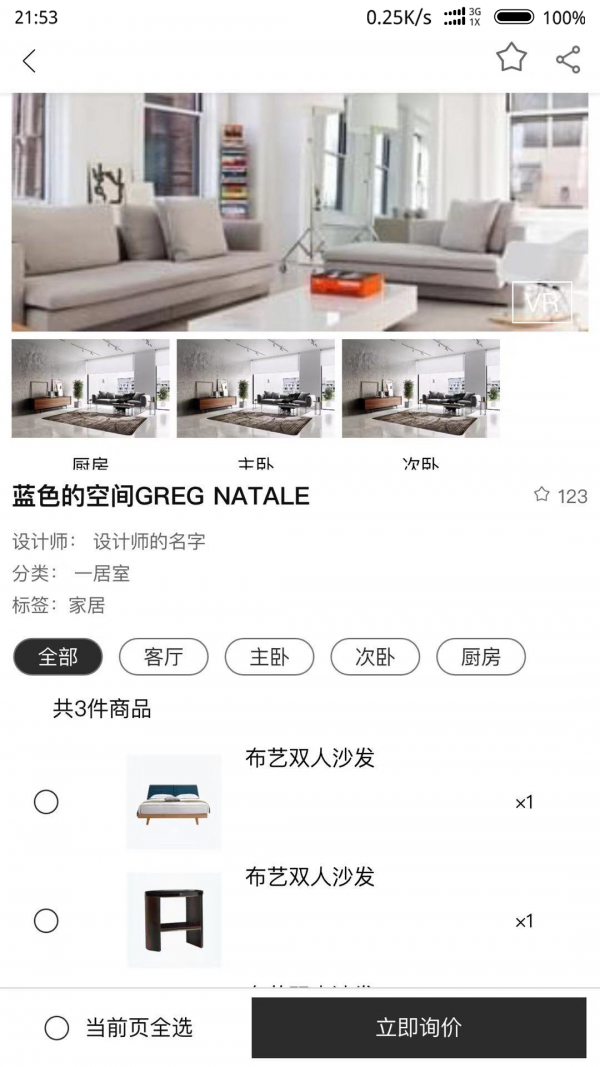
Task: Filter products by 厨房 chip
Action: (480, 657)
